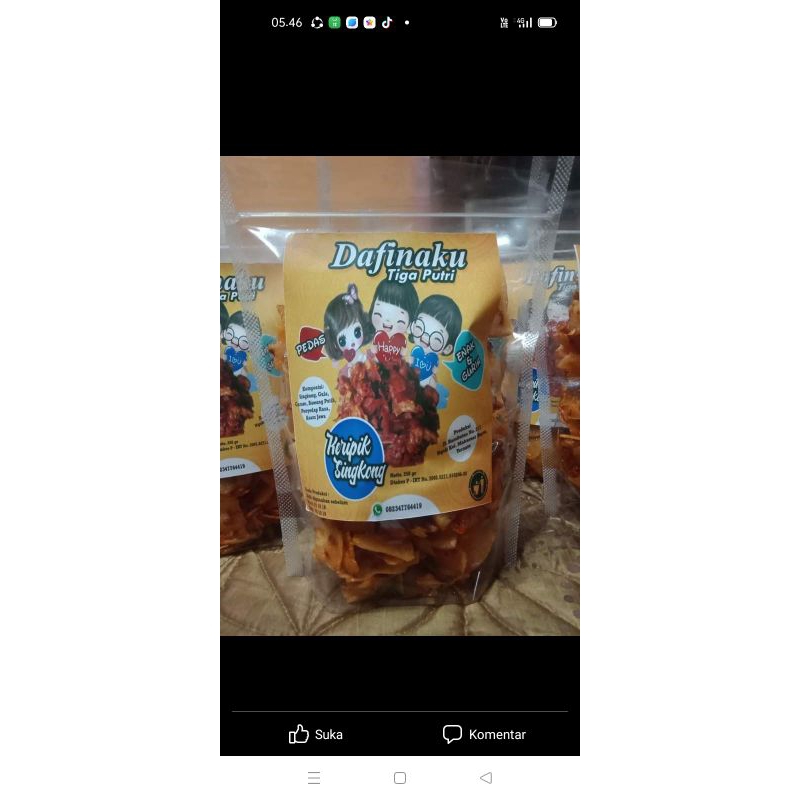Go back with the system back button
This screenshot has width=800, height=800.
pos(486,778)
